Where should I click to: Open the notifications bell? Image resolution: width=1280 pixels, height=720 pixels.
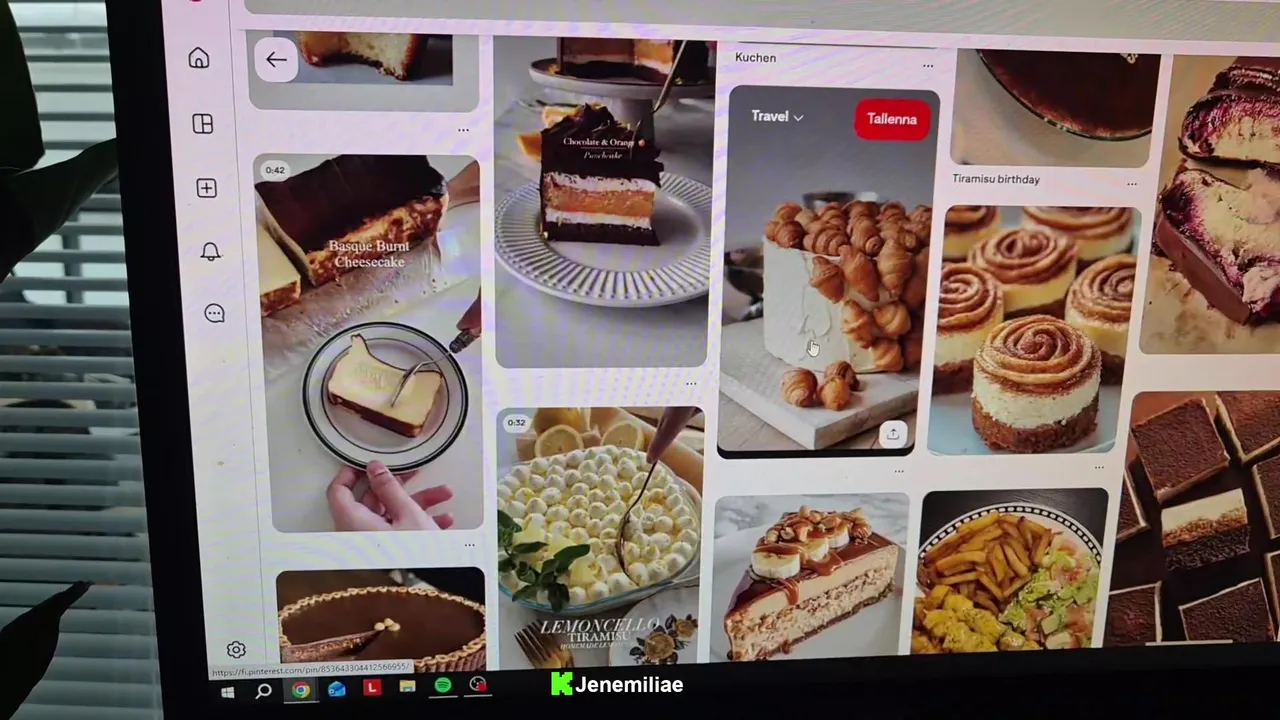pyautogui.click(x=210, y=252)
